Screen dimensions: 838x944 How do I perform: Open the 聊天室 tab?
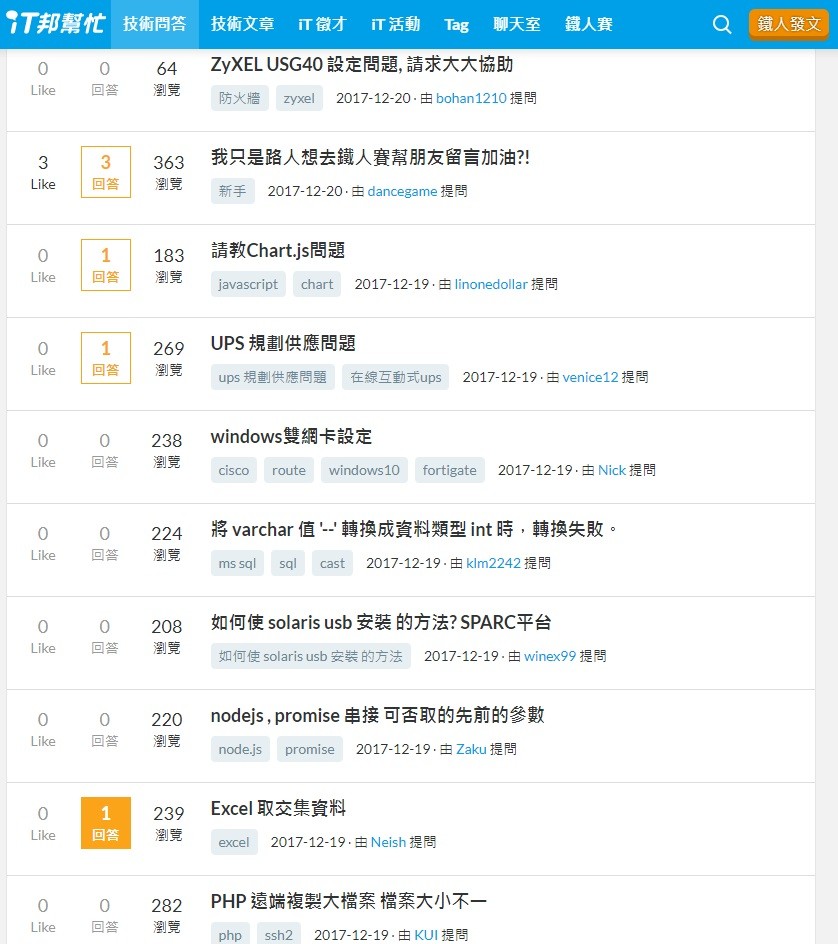(517, 24)
